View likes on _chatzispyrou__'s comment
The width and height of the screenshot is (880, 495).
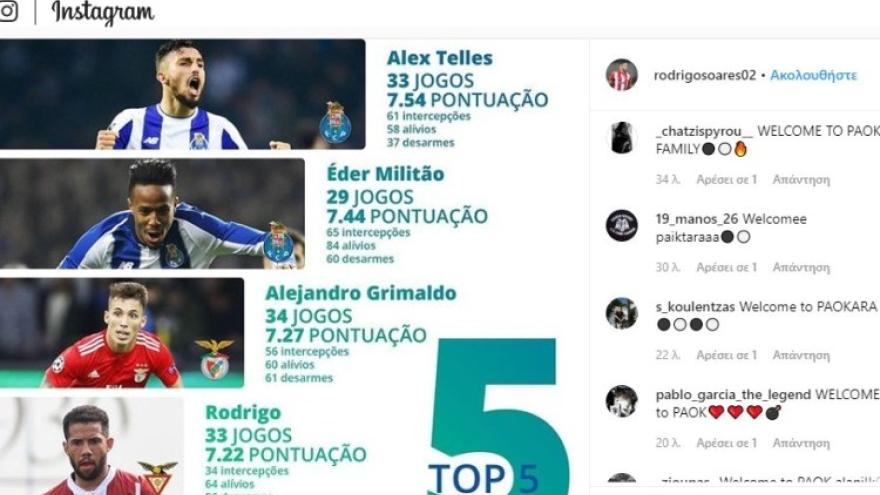coord(726,180)
